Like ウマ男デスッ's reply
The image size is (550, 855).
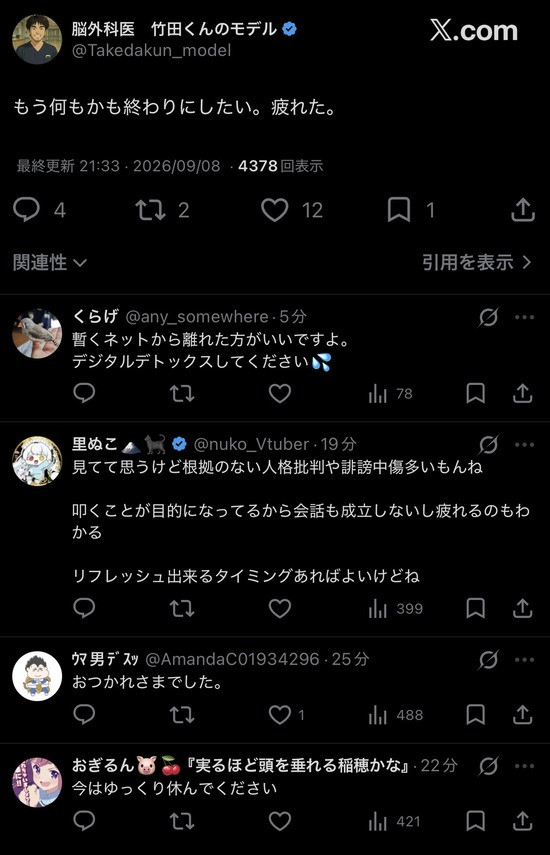tap(280, 714)
